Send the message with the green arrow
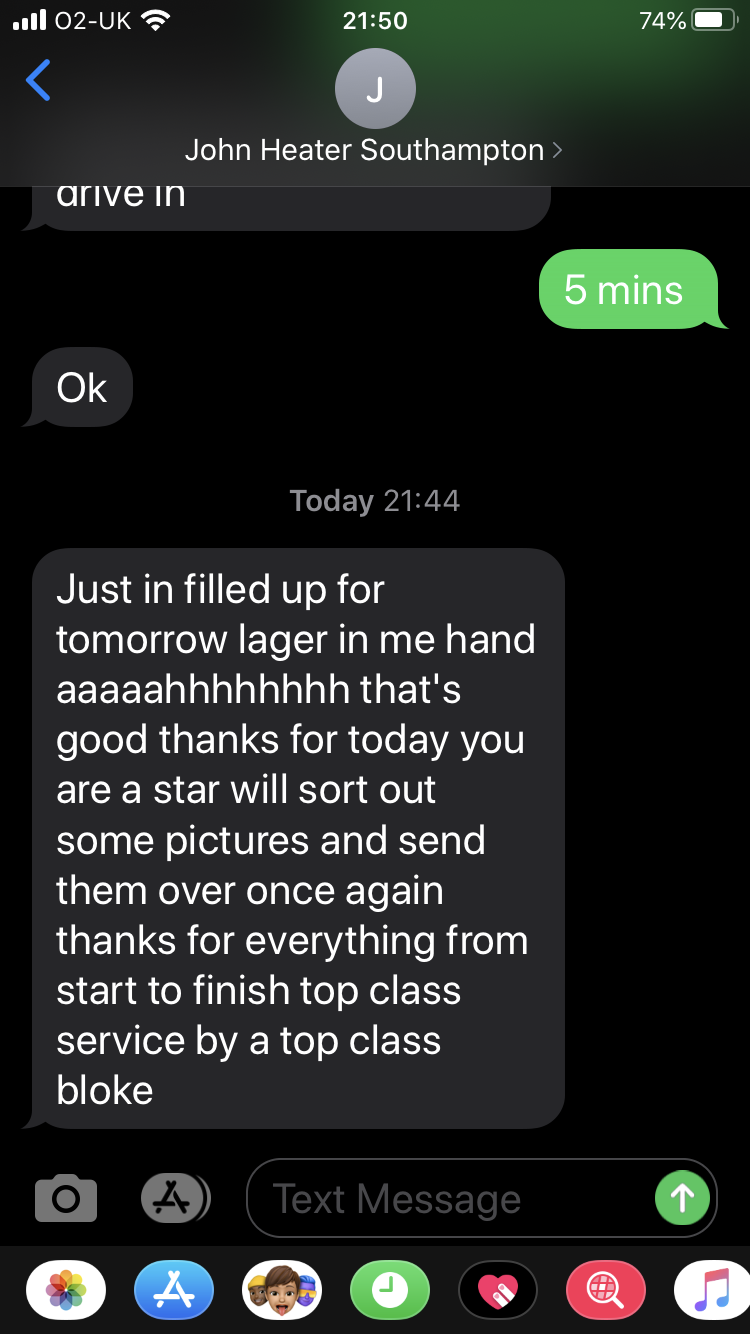 click(x=682, y=1198)
